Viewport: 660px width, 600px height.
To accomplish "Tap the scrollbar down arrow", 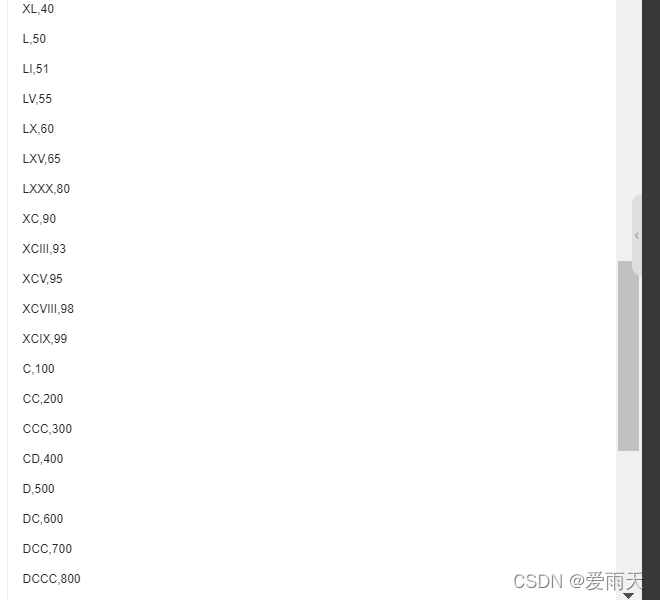I will coord(628,595).
